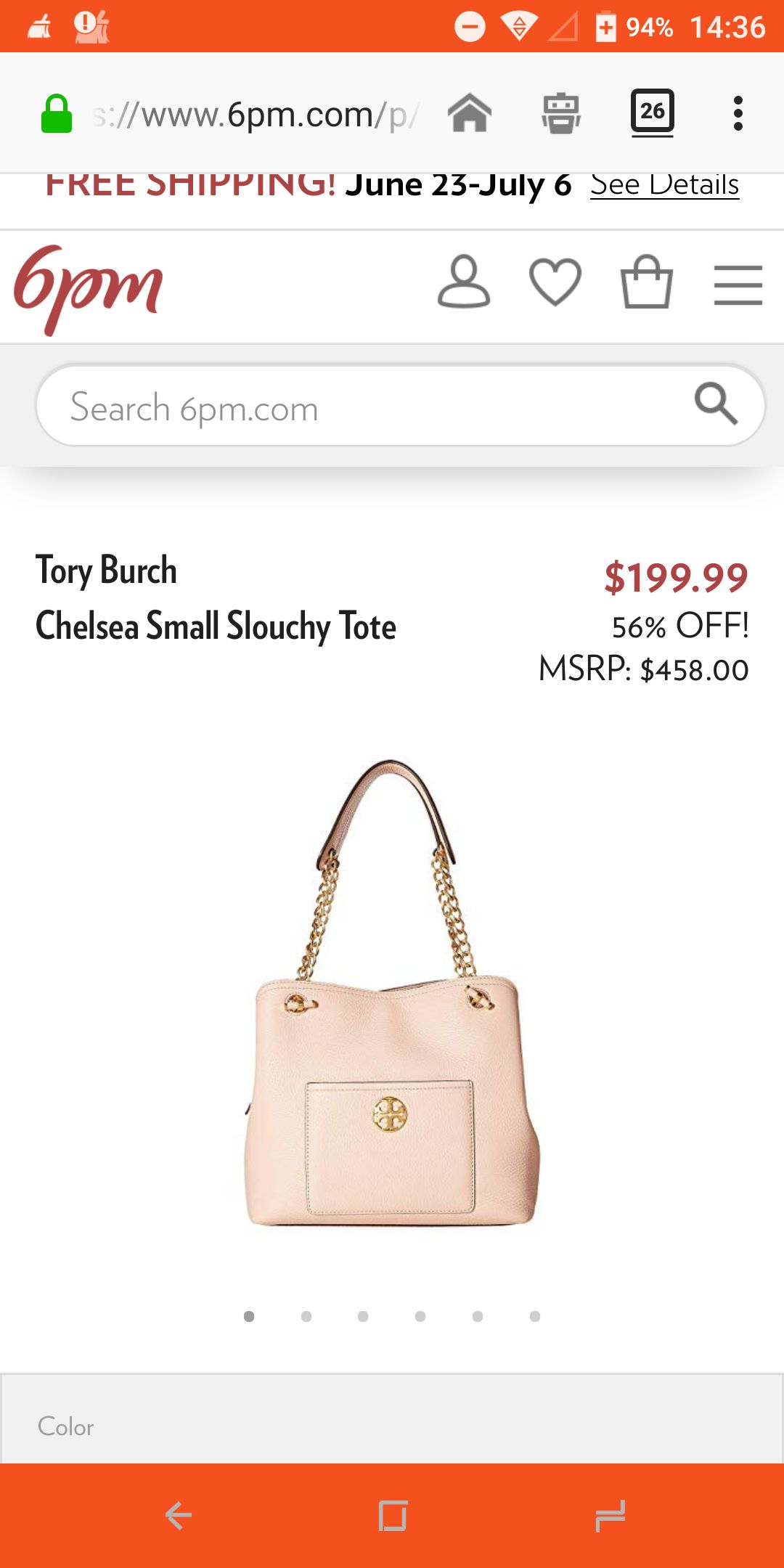The image size is (784, 1568).
Task: Open the tab switcher showing 26 tabs
Action: point(652,113)
